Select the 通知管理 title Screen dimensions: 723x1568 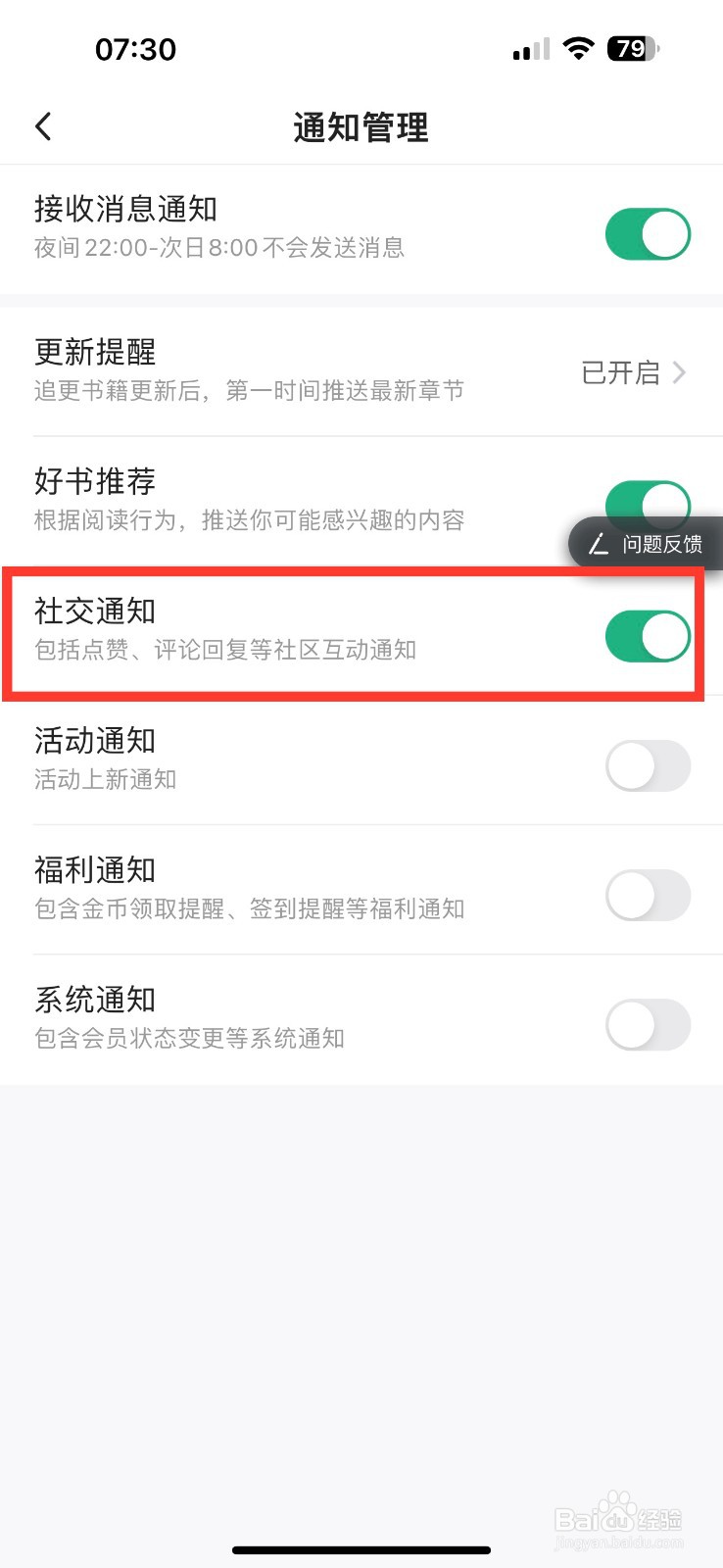[361, 127]
